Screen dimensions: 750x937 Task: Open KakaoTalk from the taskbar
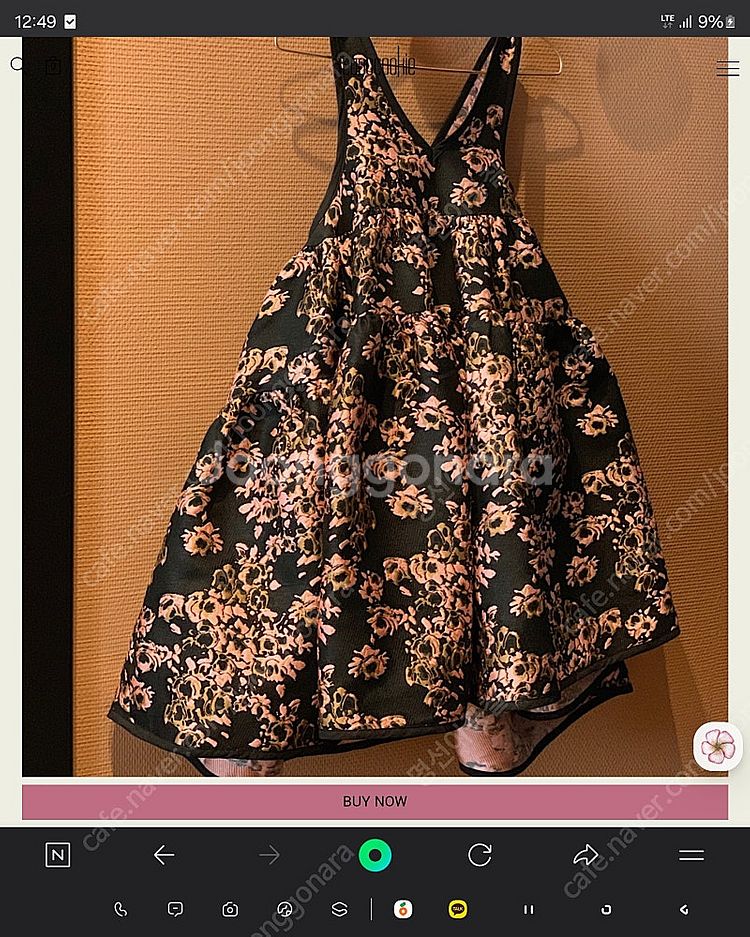(458, 909)
